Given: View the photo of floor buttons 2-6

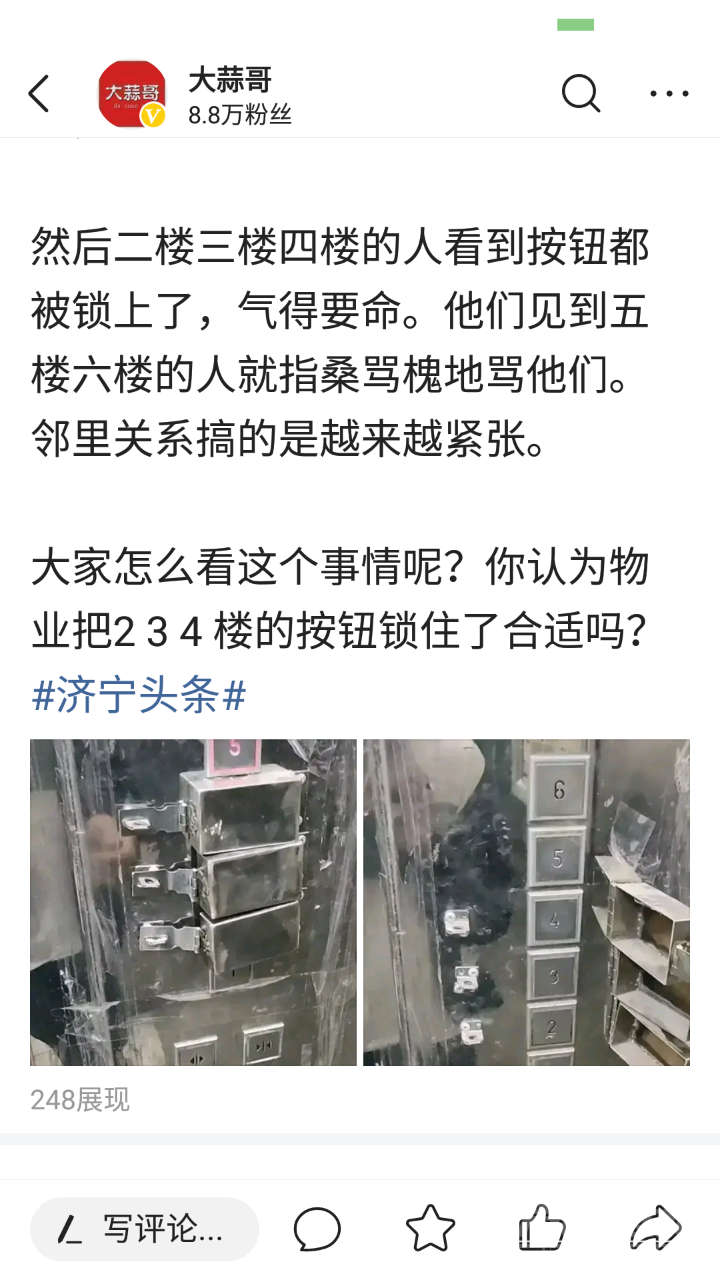Looking at the screenshot, I should [526, 902].
